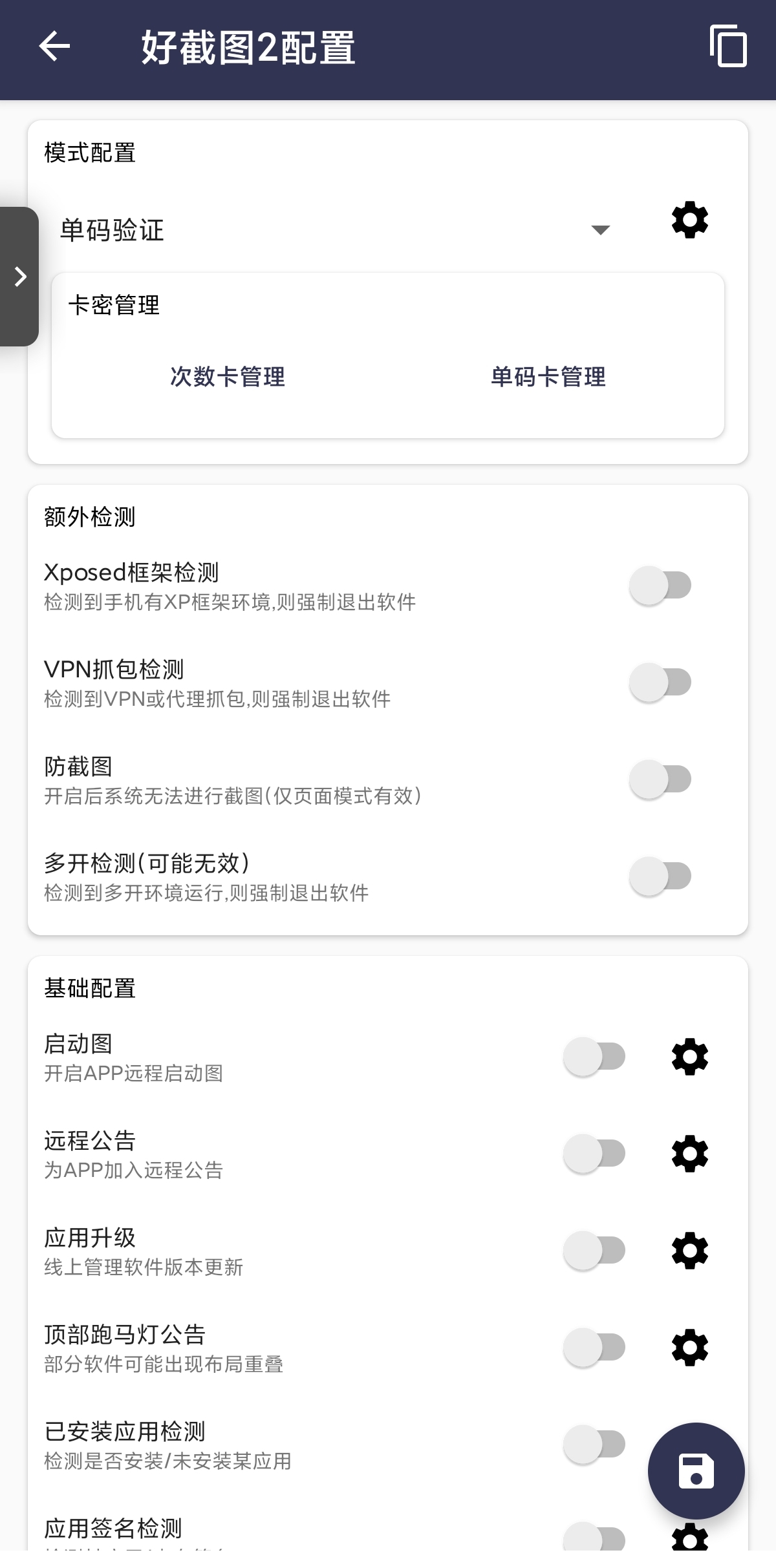Open the 远程公告 settings gear

pos(689,1154)
